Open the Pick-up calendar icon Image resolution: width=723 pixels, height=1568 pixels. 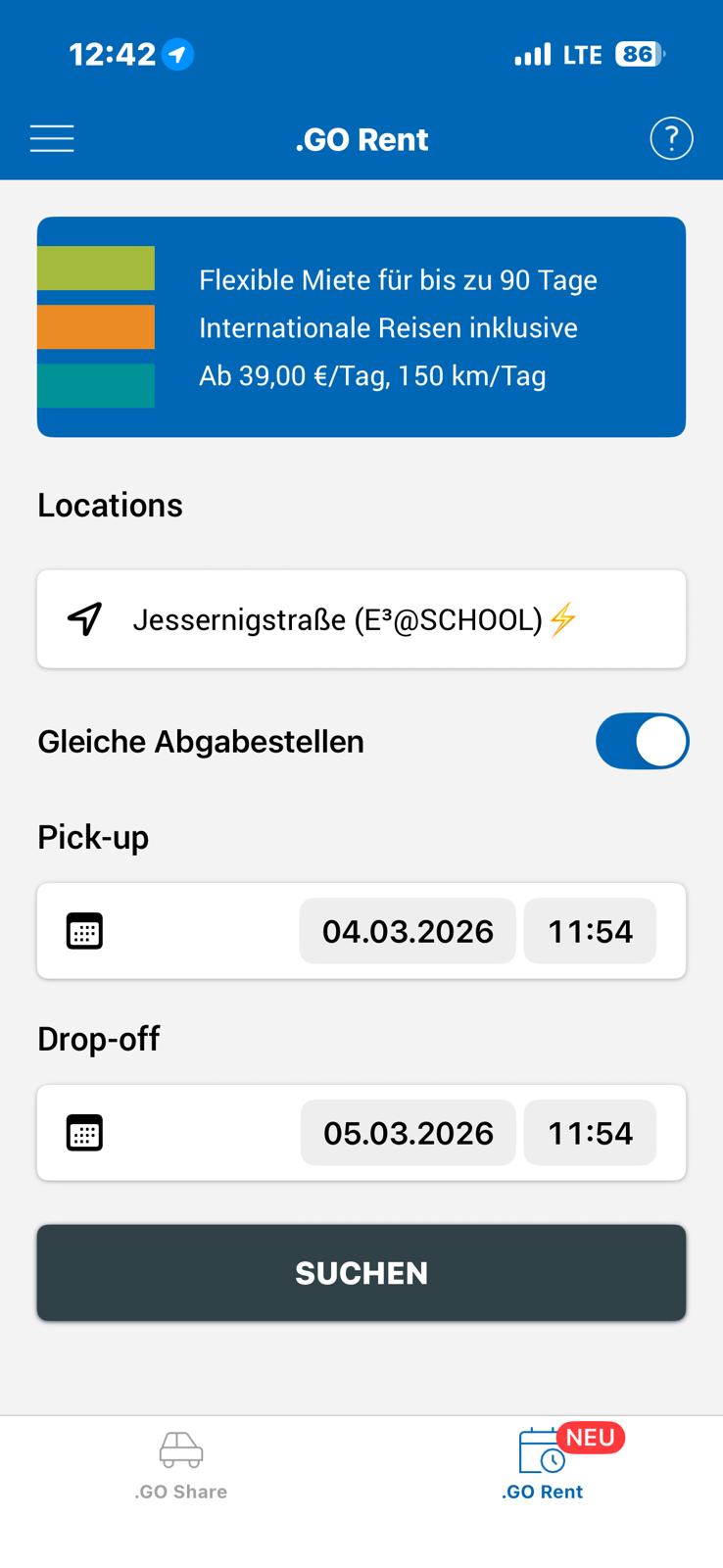pos(84,931)
